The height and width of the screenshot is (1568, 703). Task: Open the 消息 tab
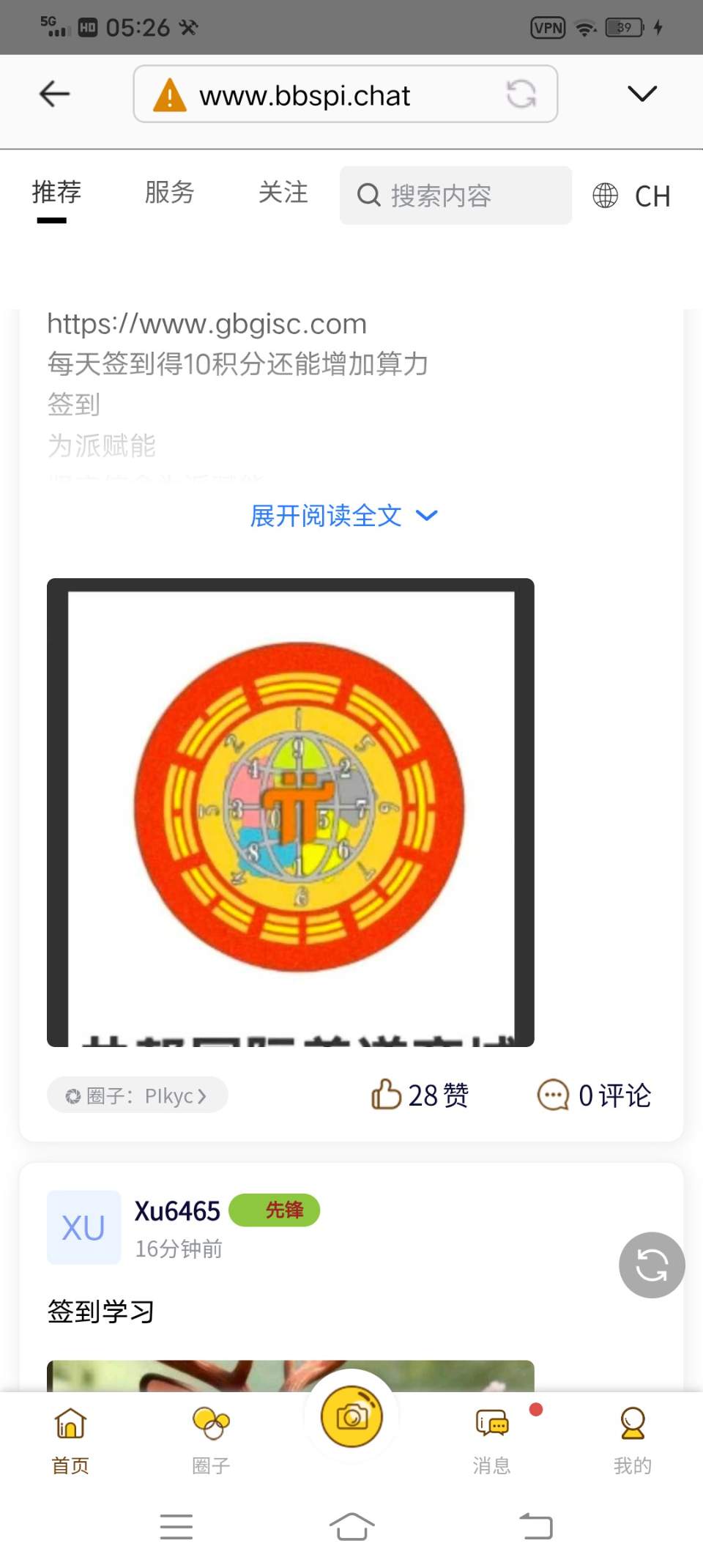point(491,1440)
